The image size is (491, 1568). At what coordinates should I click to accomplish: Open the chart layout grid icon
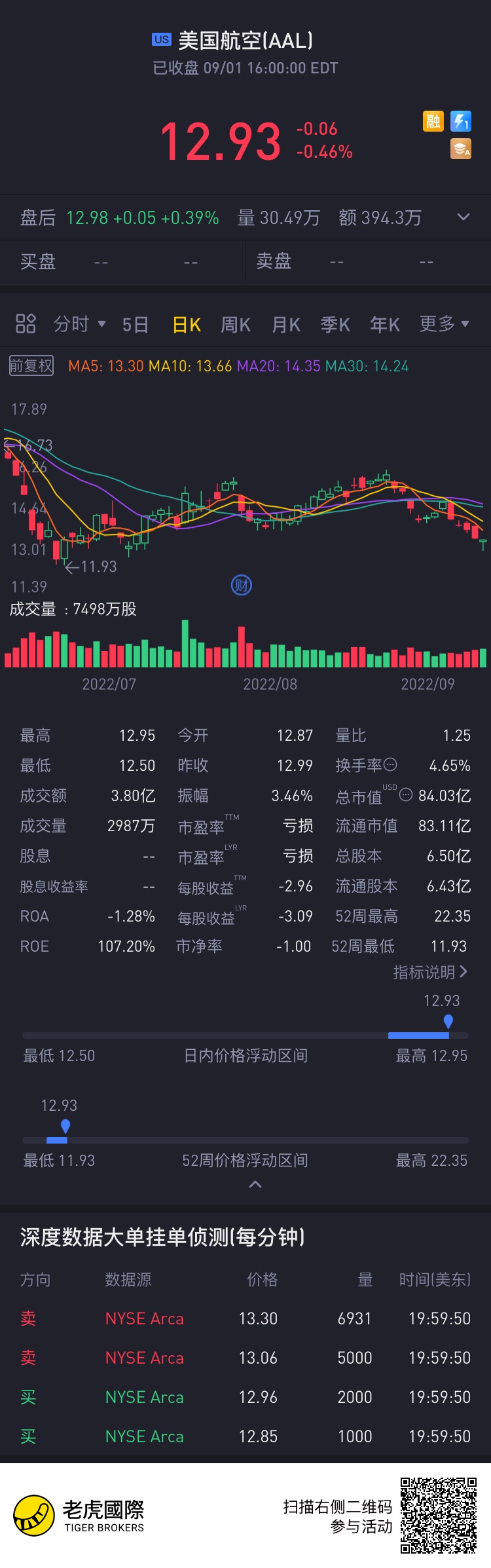(x=26, y=324)
